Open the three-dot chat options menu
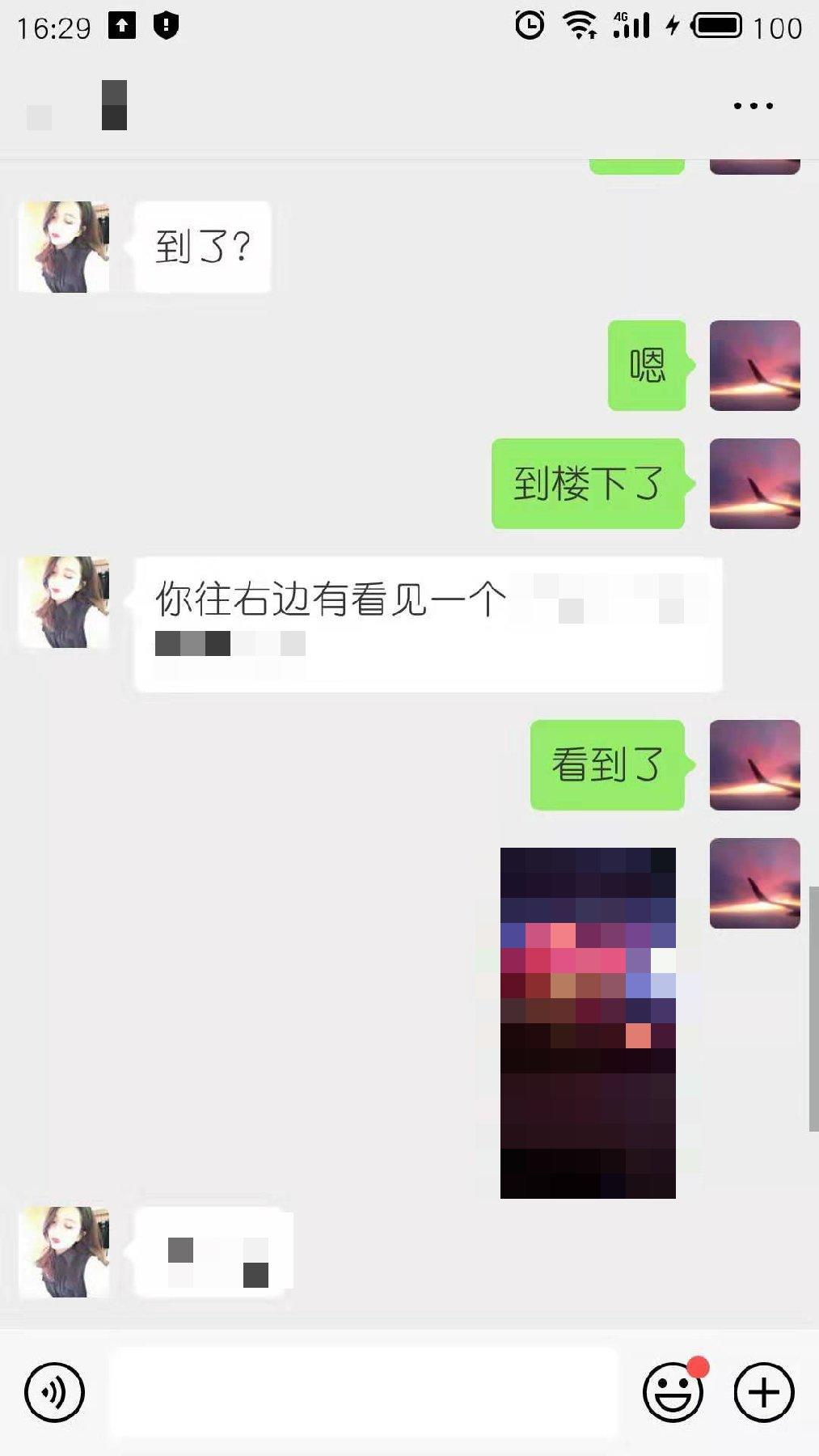The height and width of the screenshot is (1456, 819). [753, 106]
